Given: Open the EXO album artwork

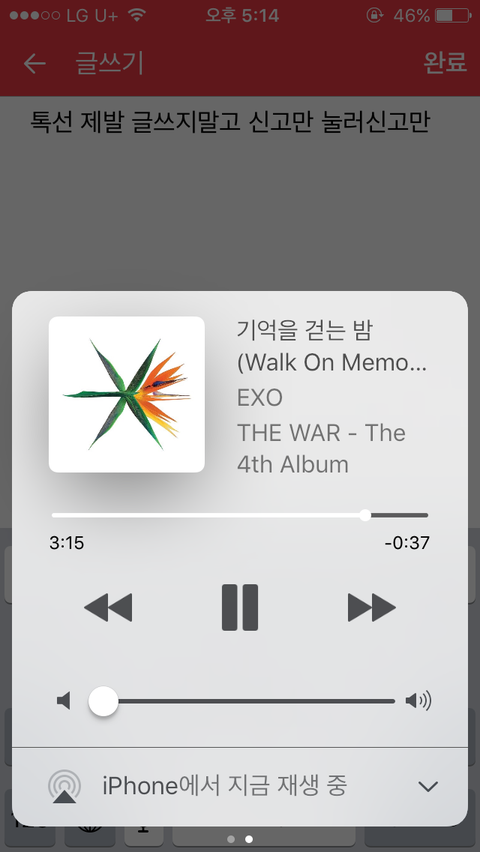Looking at the screenshot, I should point(127,394).
